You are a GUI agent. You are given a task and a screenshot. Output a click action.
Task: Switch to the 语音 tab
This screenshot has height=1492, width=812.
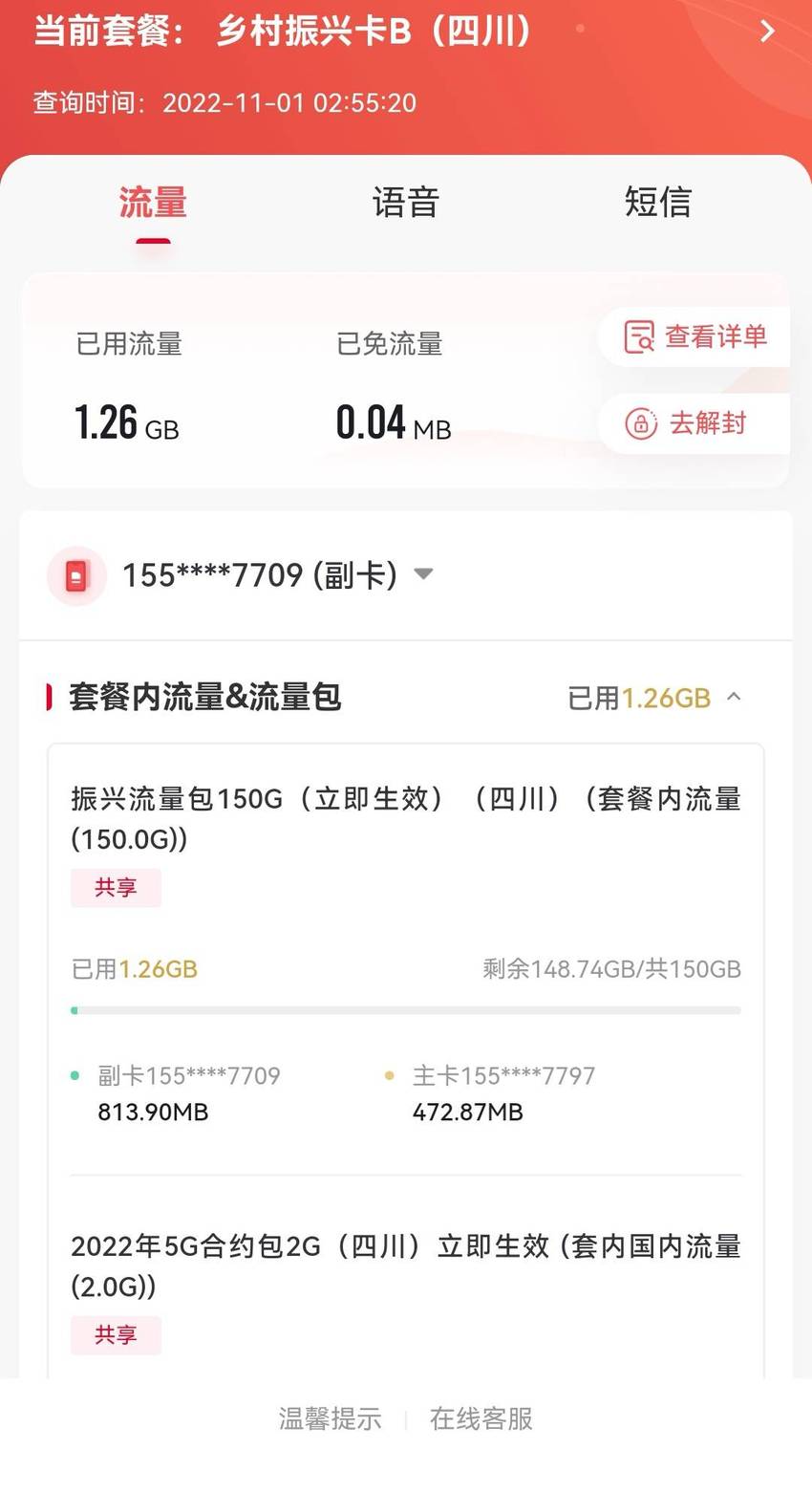coord(405,203)
